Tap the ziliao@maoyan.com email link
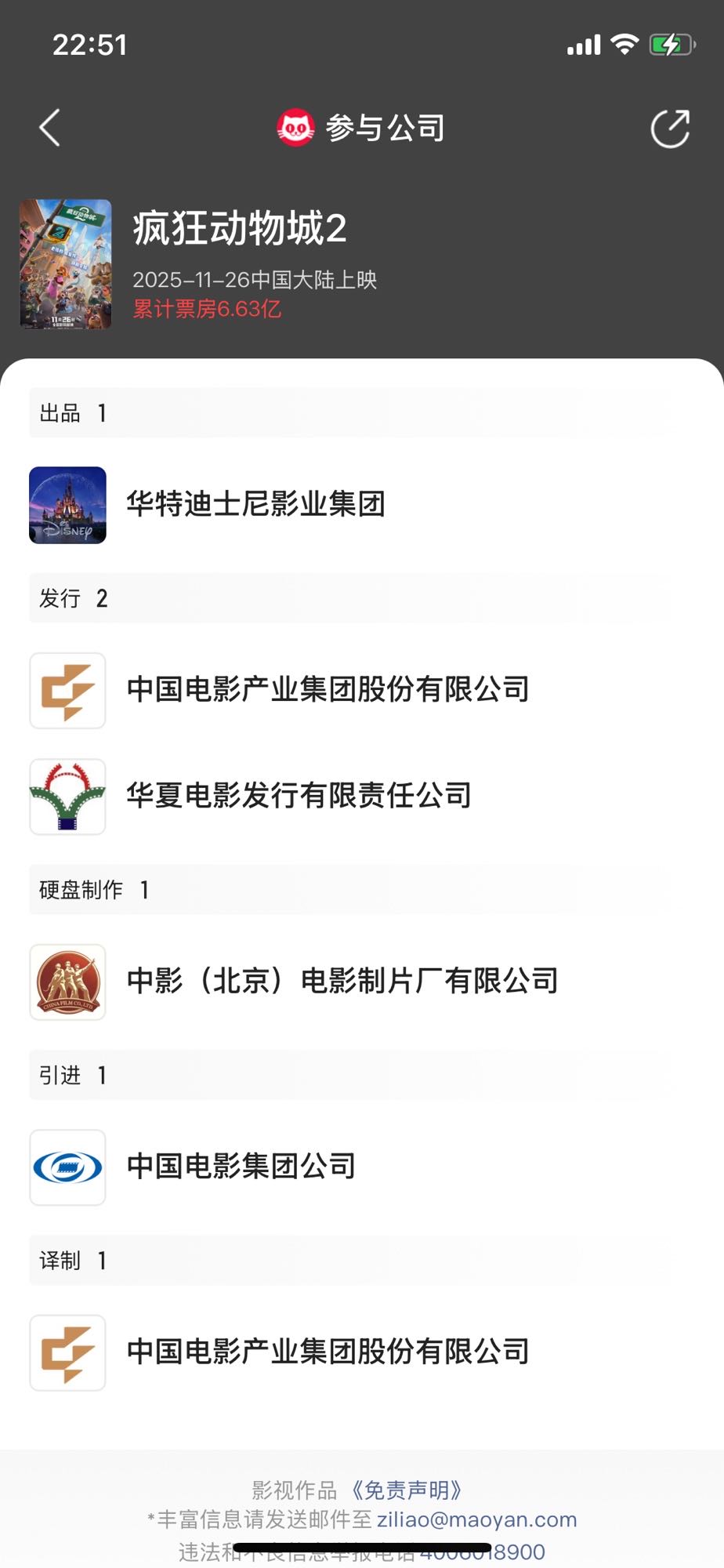This screenshot has width=724, height=1568. (476, 1519)
